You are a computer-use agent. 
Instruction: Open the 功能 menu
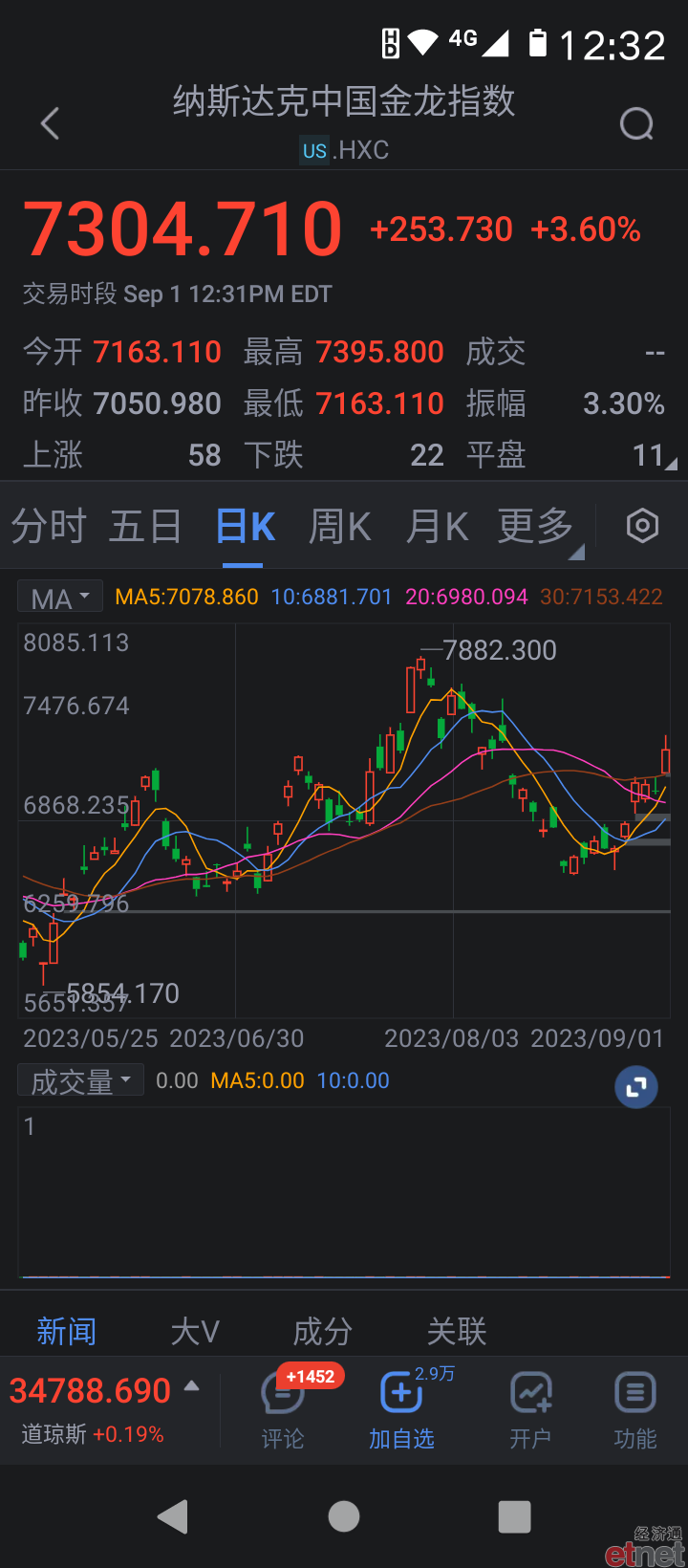[635, 1409]
